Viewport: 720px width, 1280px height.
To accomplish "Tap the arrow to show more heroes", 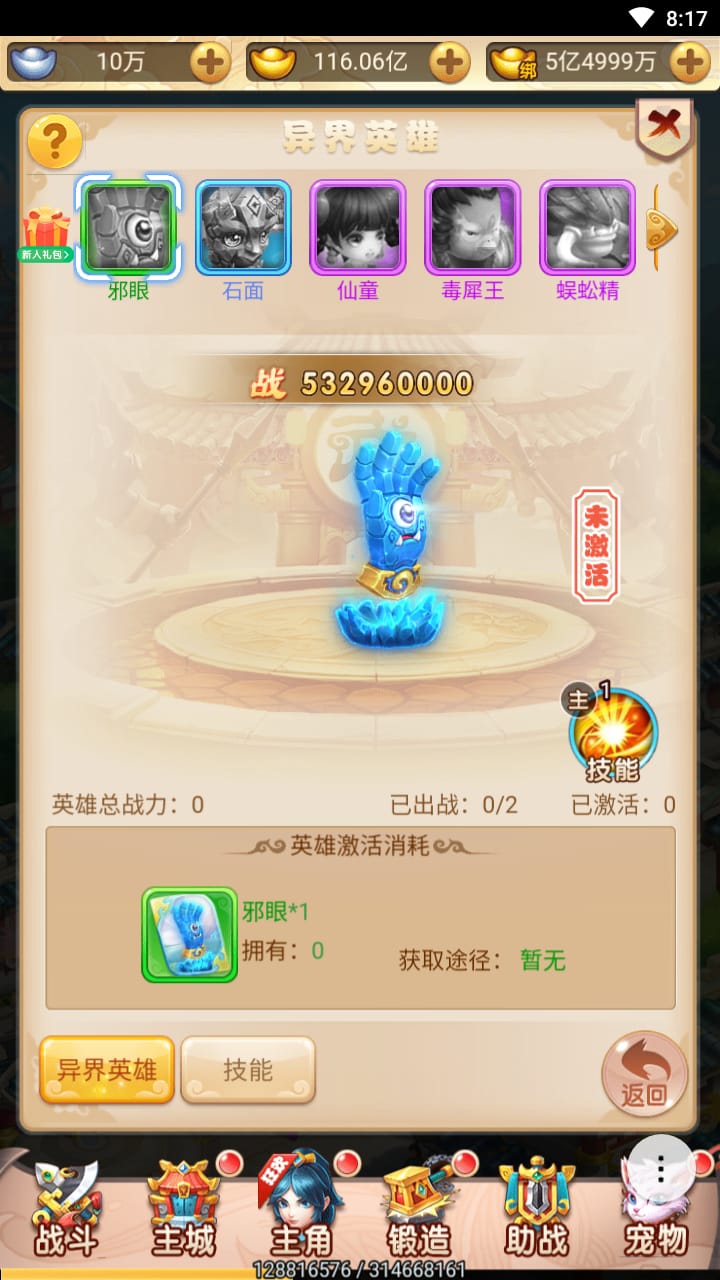I will tap(662, 229).
